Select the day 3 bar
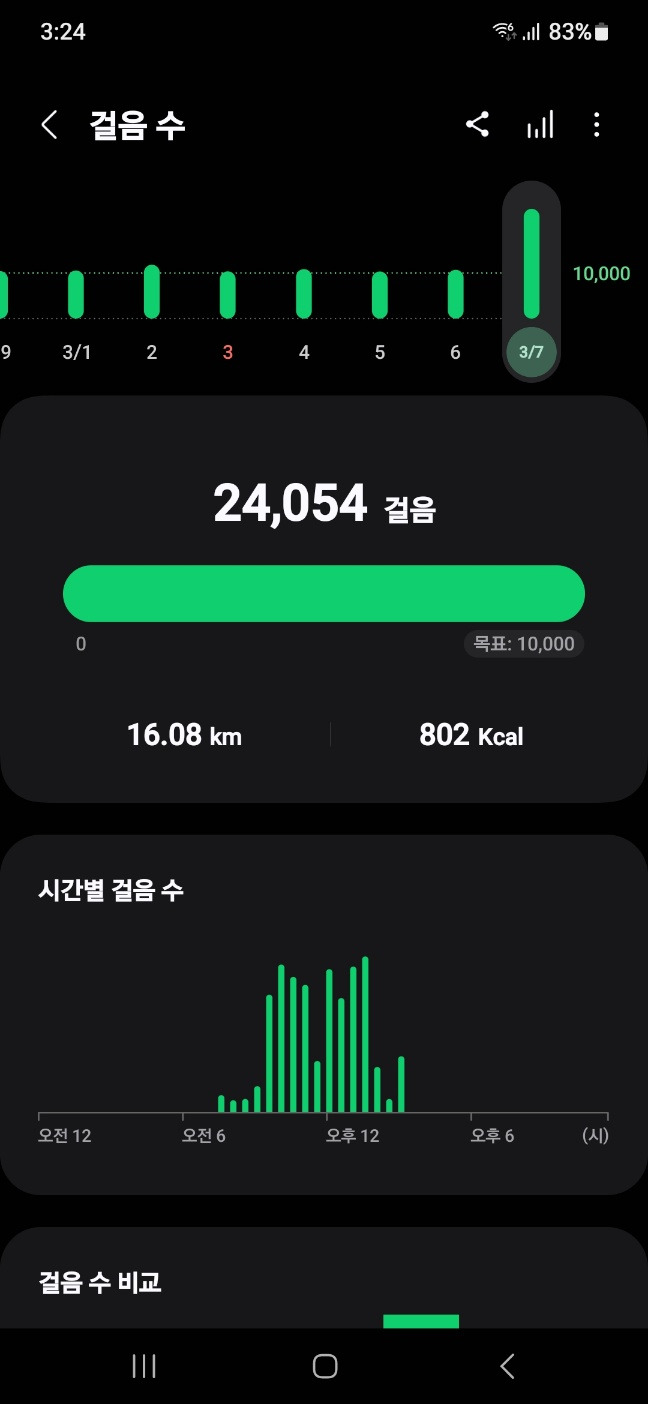Viewport: 648px width, 1404px height. [x=228, y=295]
